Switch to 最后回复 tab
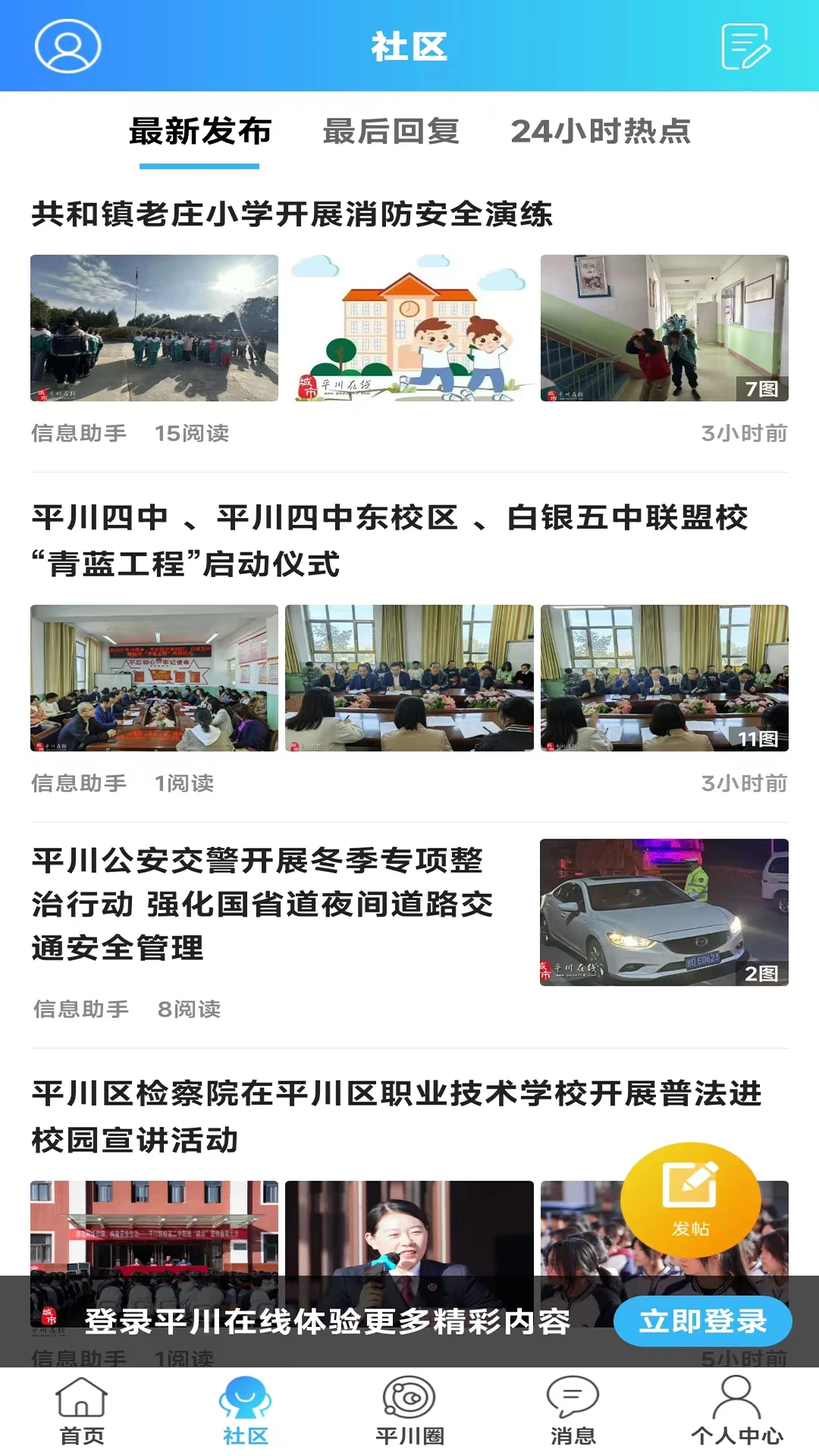The image size is (819, 1456). click(391, 132)
